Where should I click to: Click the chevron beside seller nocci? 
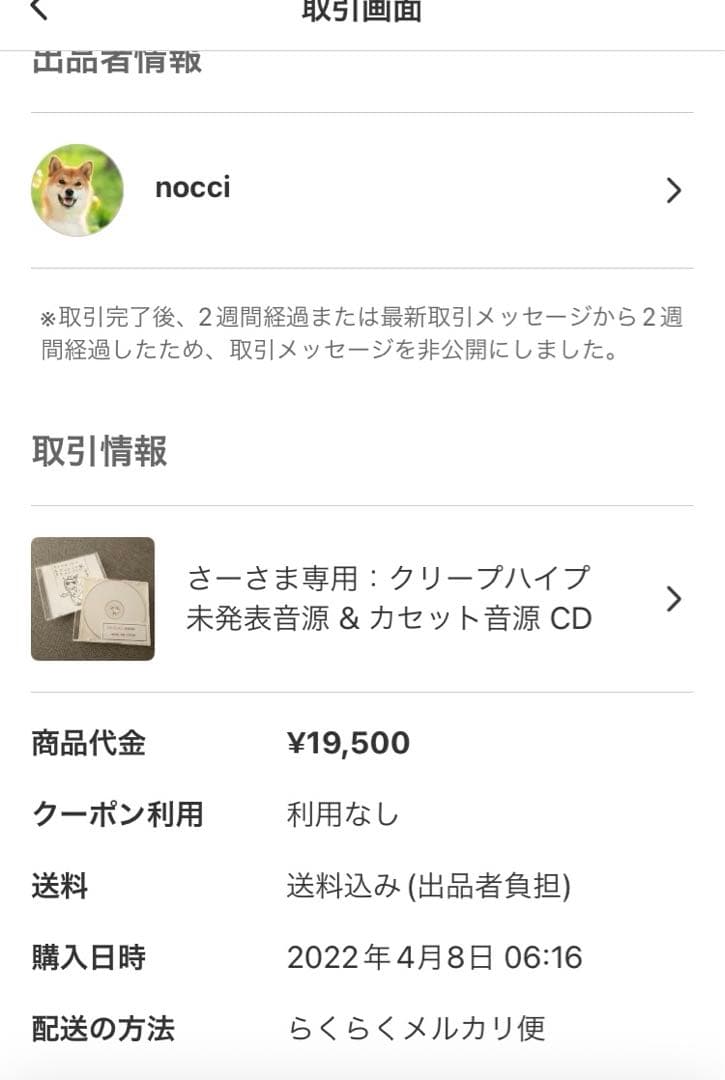[673, 189]
